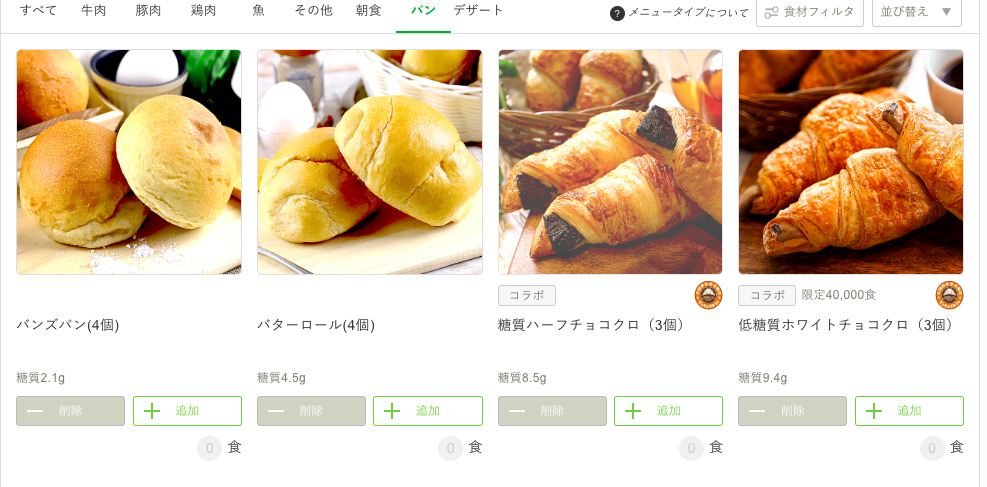This screenshot has width=987, height=487.
Task: View the バターロール(4個) product image
Action: tap(370, 162)
